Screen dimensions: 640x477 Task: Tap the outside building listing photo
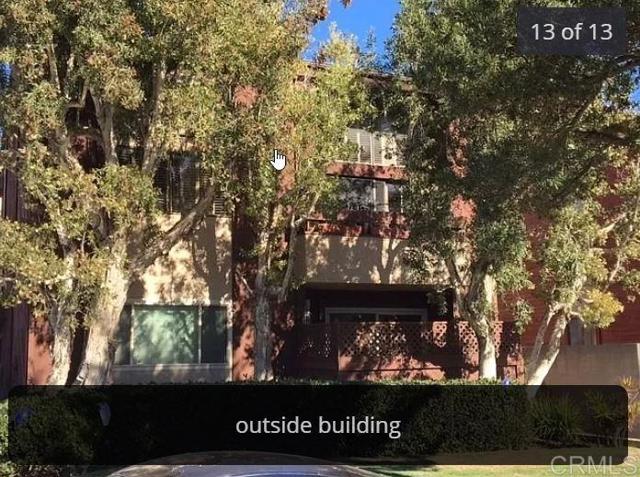[320, 220]
